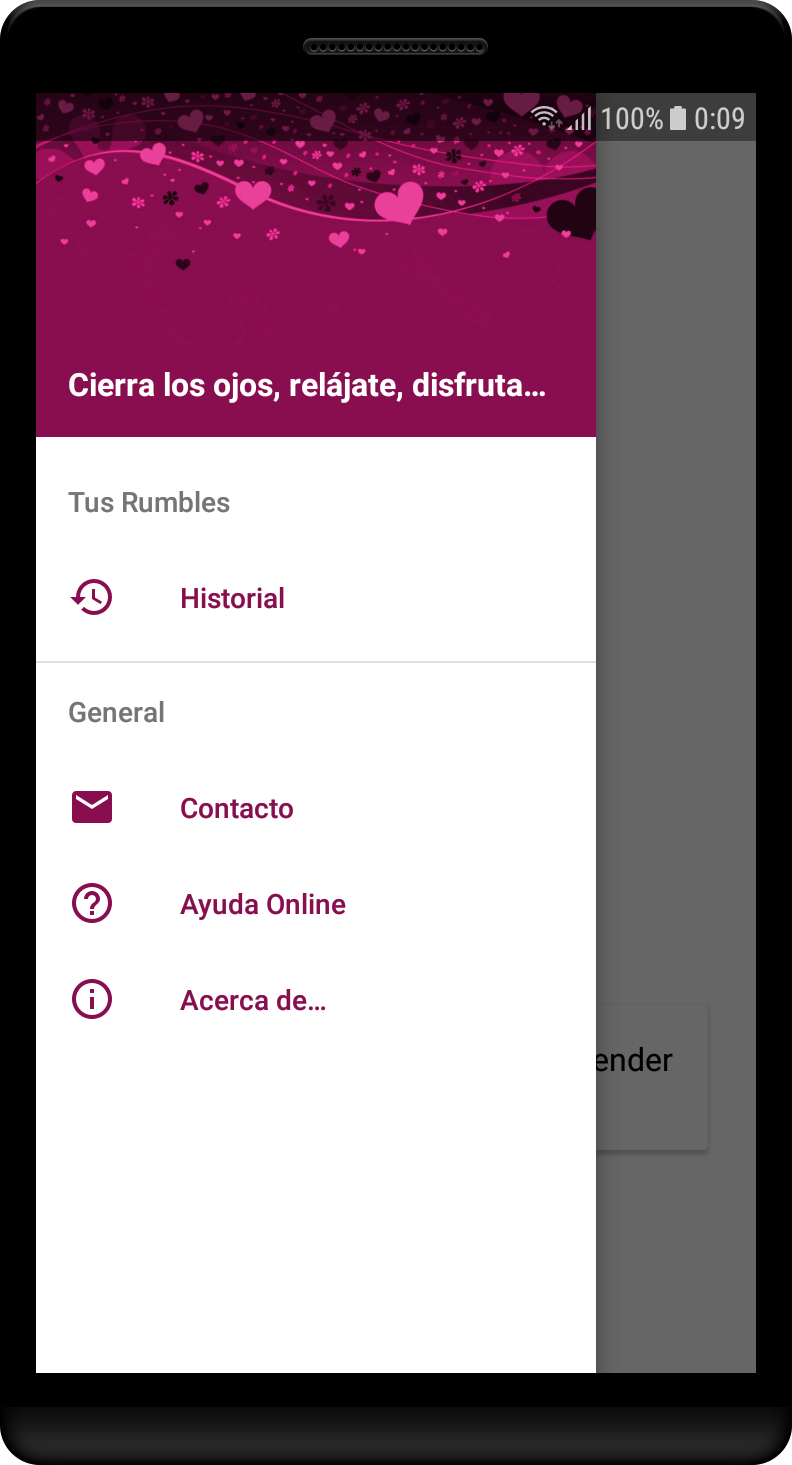Viewport: 792px width, 1465px height.
Task: Tap the battery icon in the status bar
Action: [x=678, y=117]
